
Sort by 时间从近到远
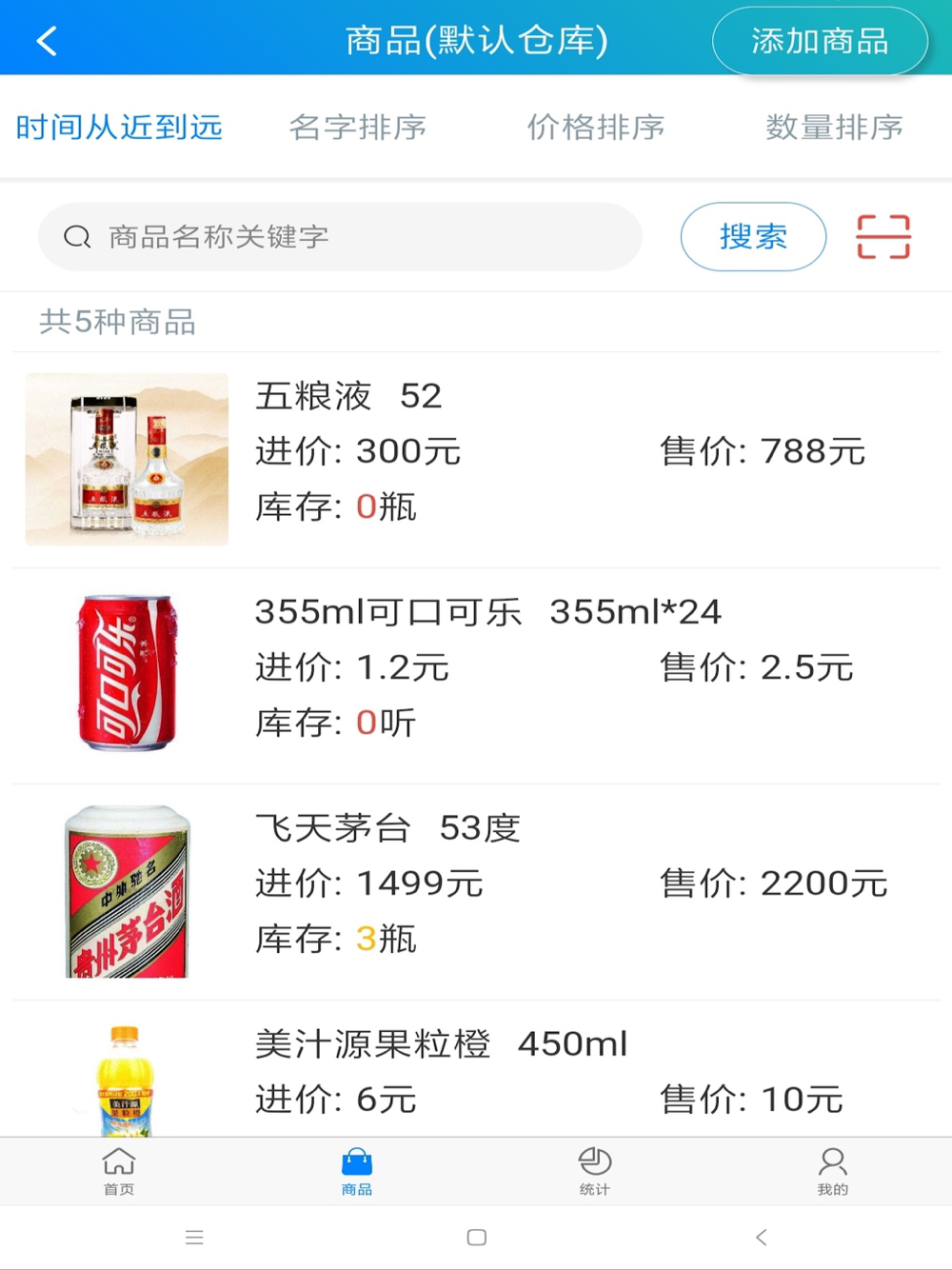pos(119,127)
